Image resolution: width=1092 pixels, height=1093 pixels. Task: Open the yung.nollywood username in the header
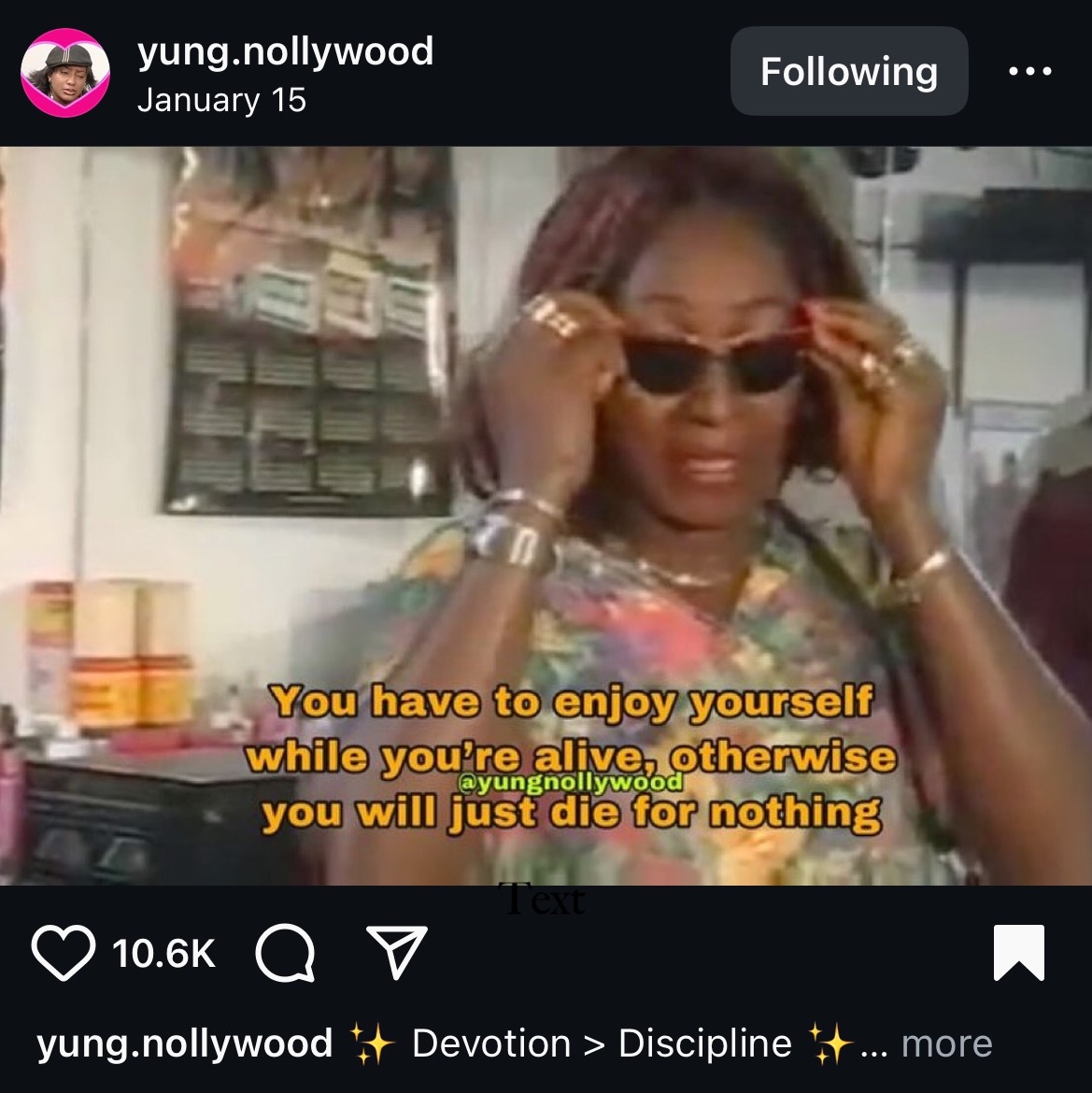[285, 51]
